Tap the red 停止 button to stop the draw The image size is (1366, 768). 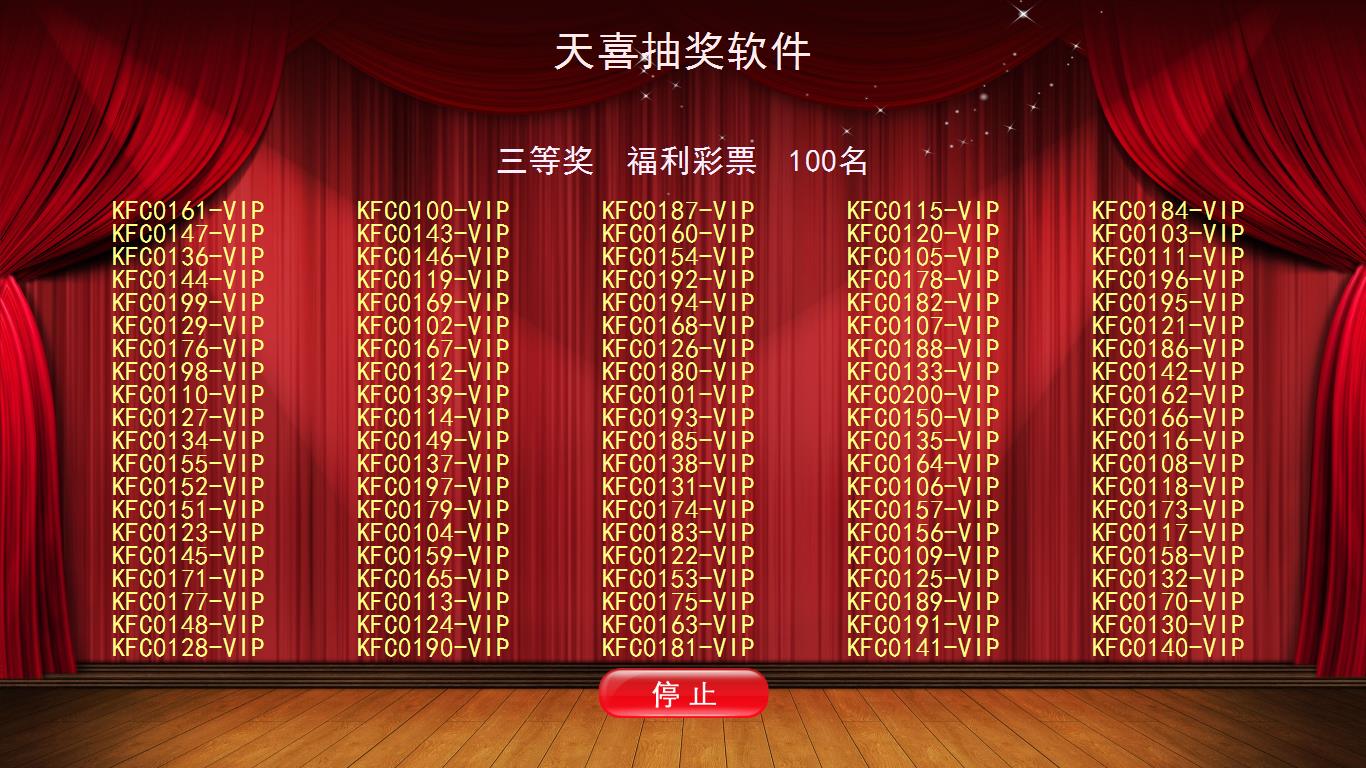683,693
